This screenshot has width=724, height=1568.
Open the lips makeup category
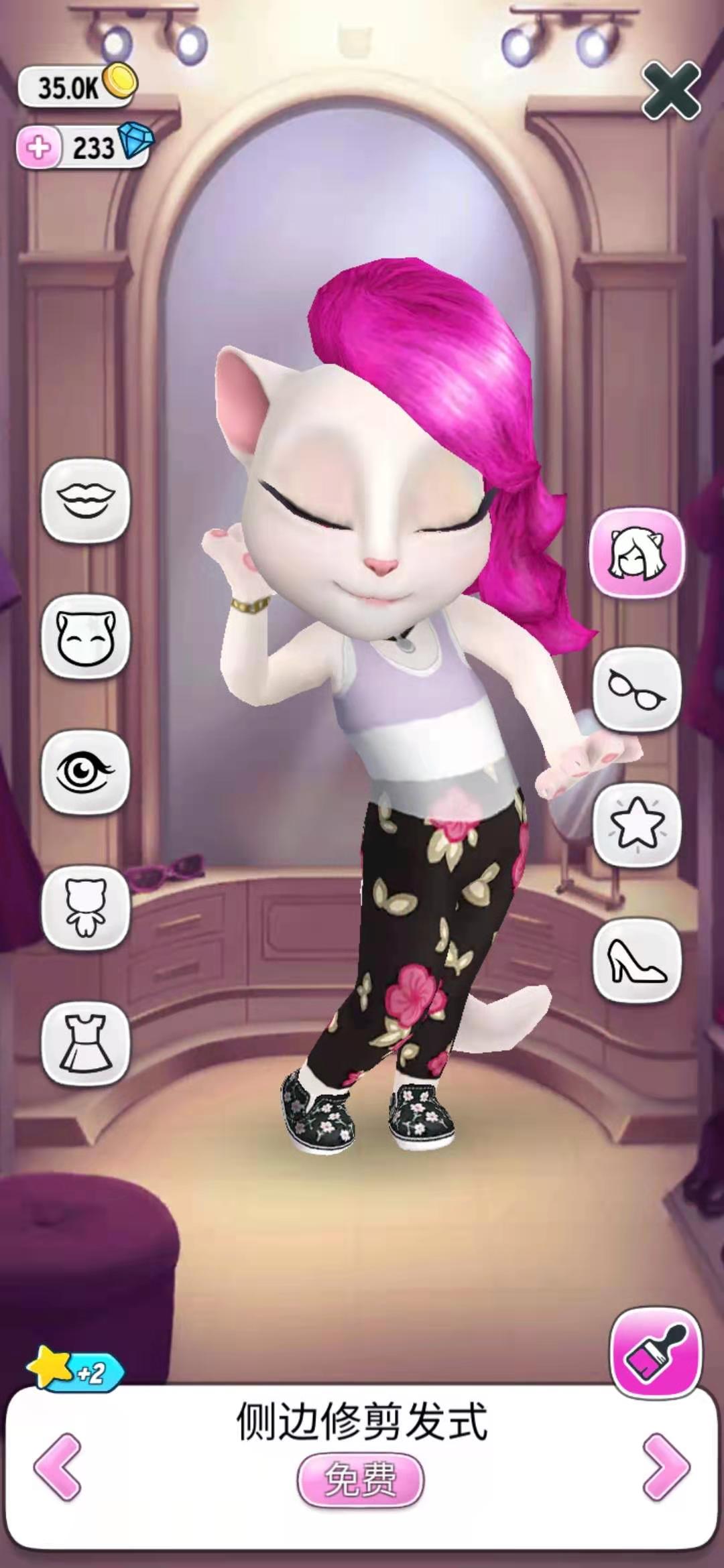pos(86,500)
